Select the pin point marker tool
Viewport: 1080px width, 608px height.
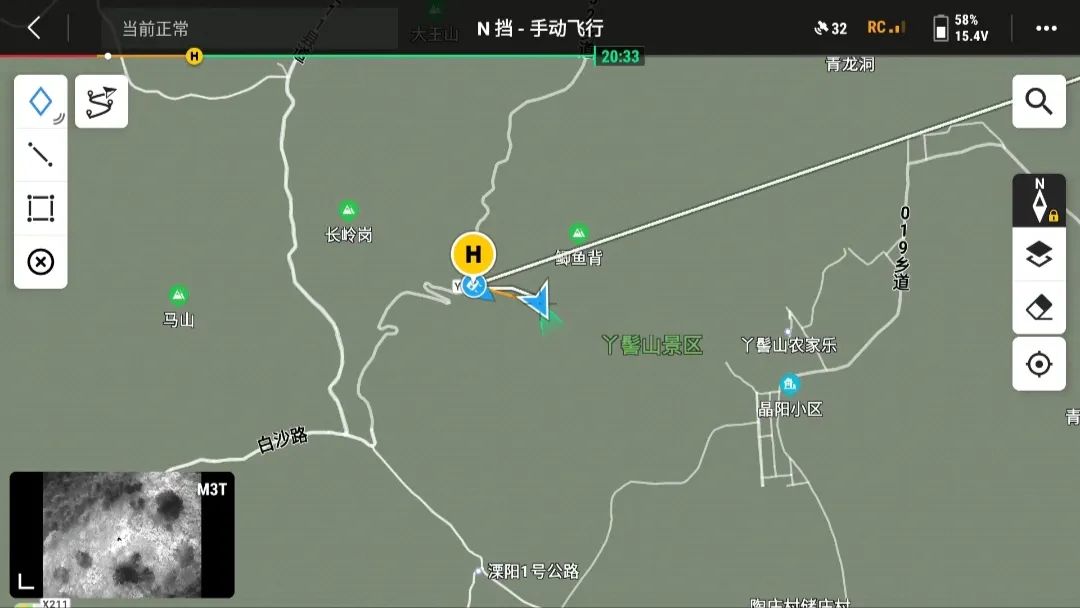point(41,101)
